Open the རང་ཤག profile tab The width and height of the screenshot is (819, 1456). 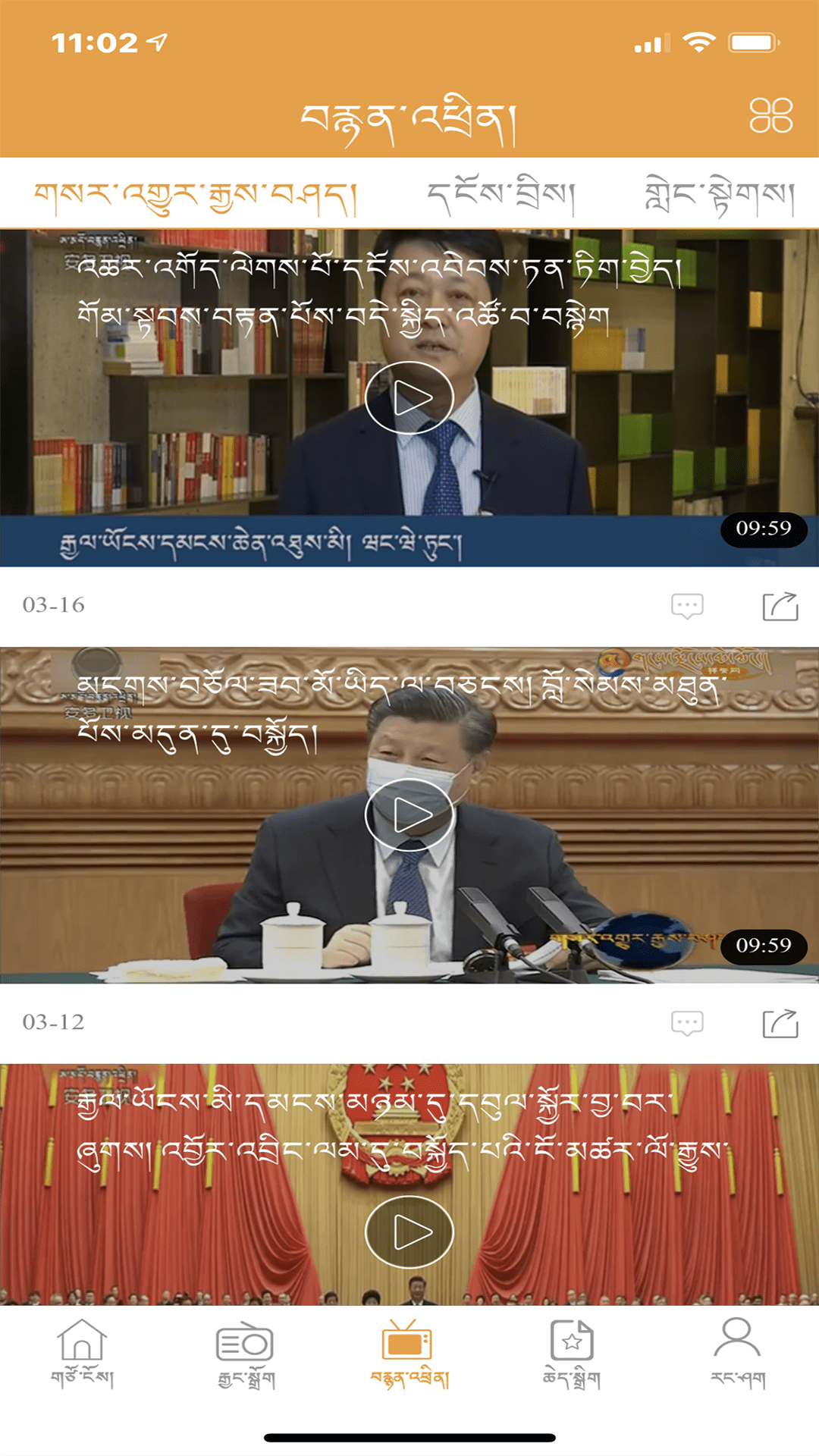pyautogui.click(x=736, y=1353)
